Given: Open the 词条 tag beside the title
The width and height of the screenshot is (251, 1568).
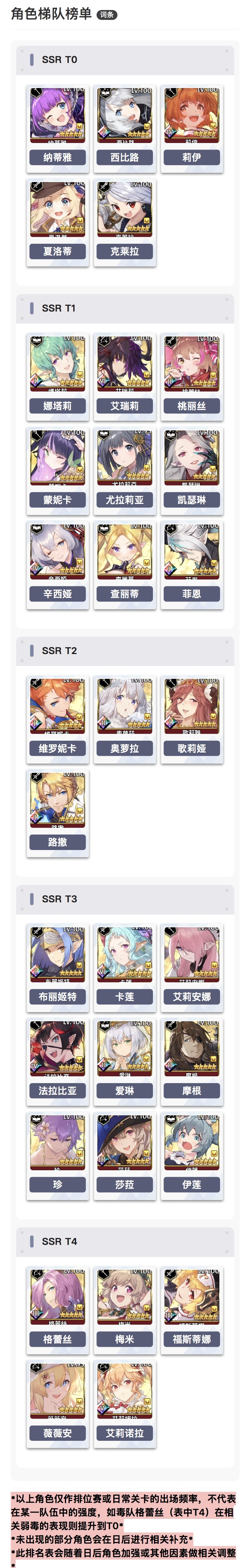Looking at the screenshot, I should [x=107, y=15].
